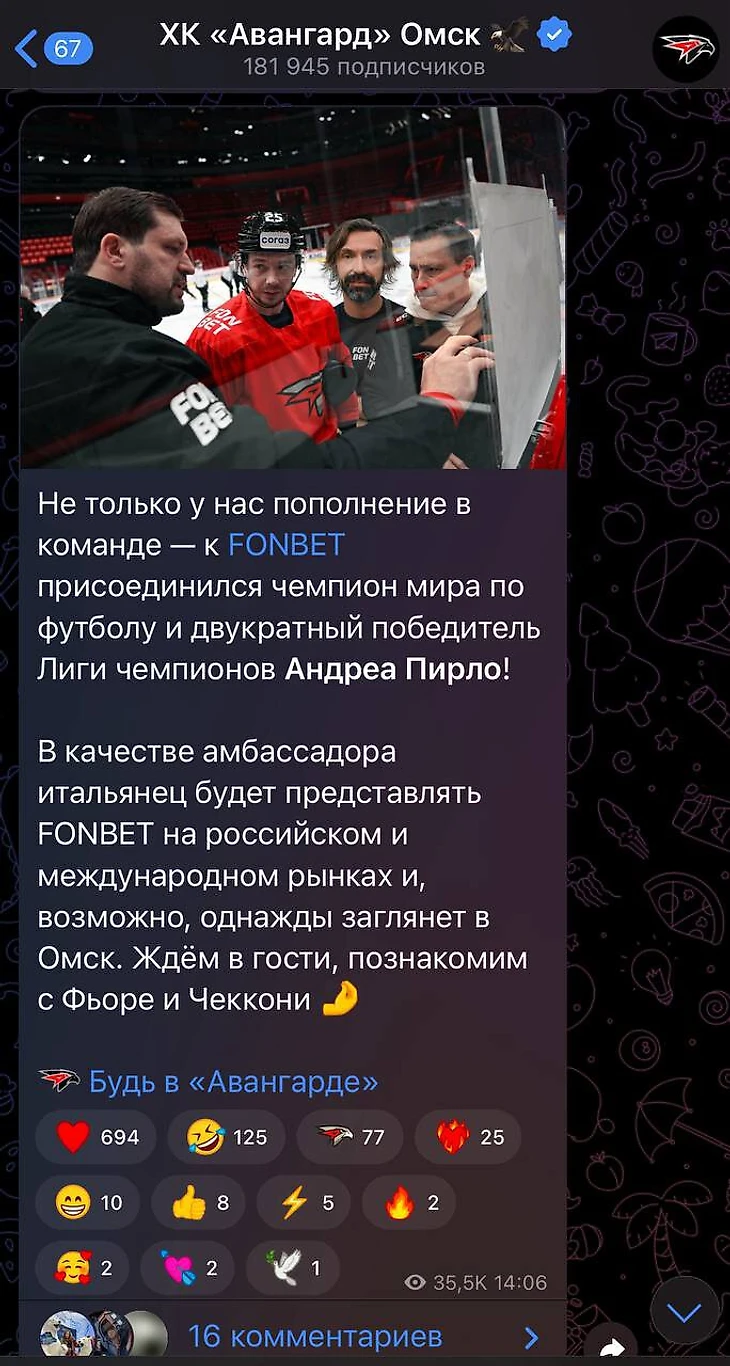Give a thumbs up reaction with 8

pyautogui.click(x=200, y=1203)
